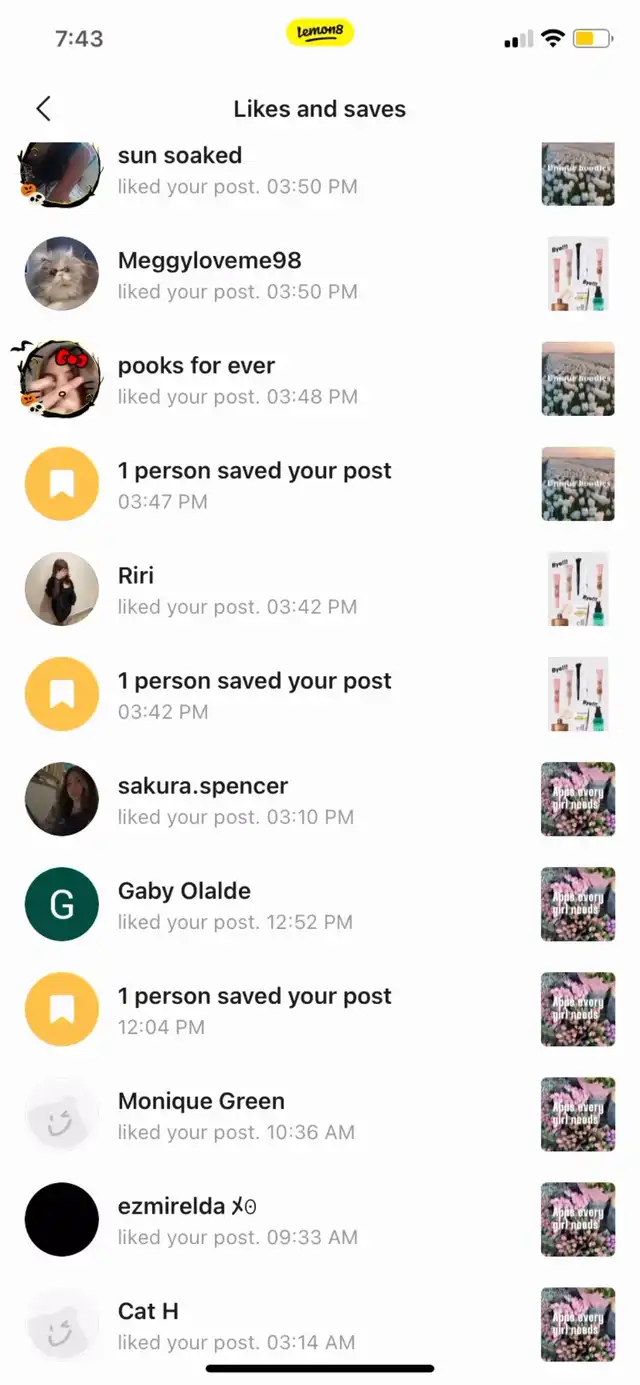View the post thumbnail beside sakura.spencer's like
The image size is (640, 1385).
[578, 799]
